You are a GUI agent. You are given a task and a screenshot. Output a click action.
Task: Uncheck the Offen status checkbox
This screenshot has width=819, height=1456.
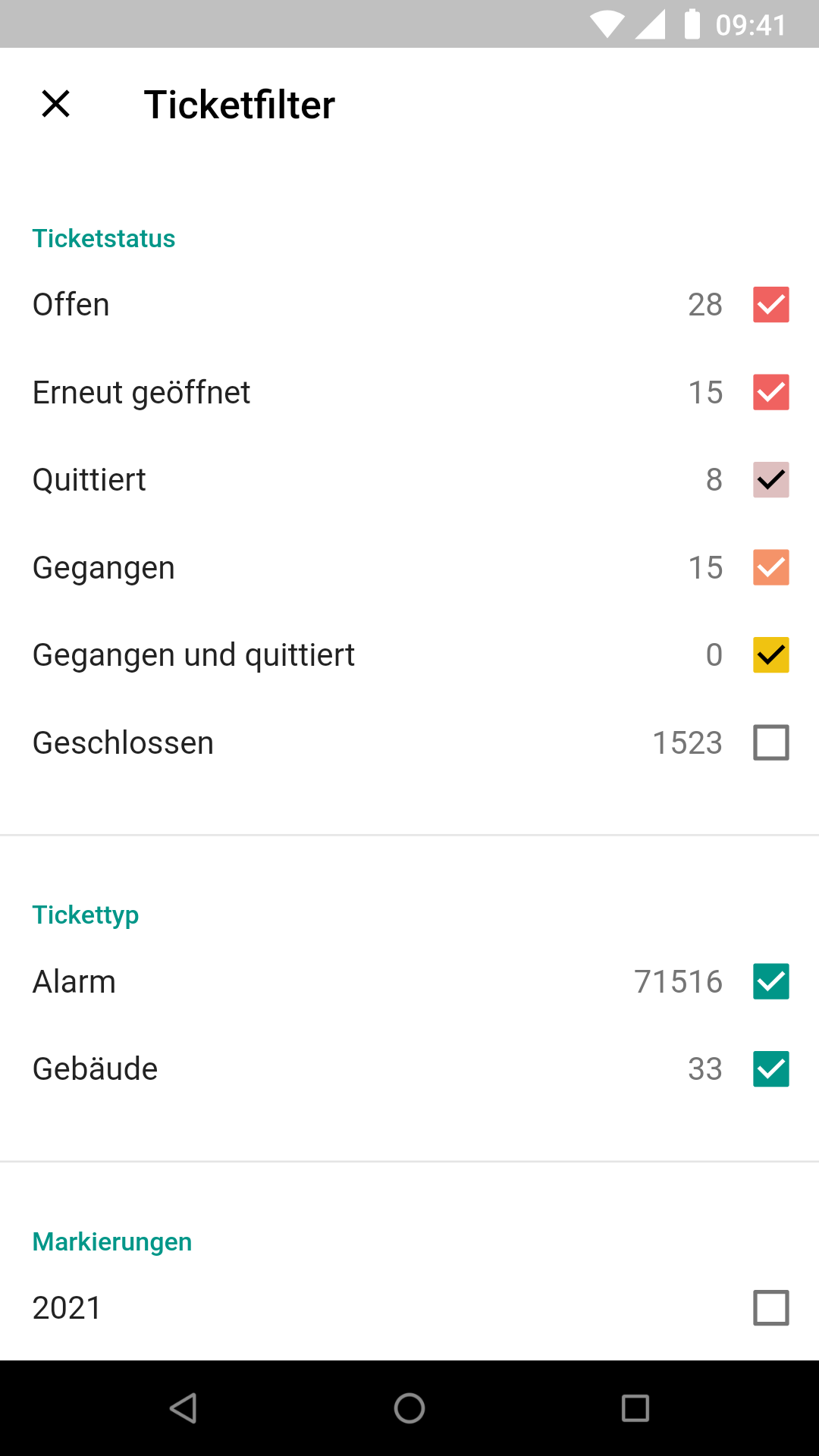pos(770,305)
